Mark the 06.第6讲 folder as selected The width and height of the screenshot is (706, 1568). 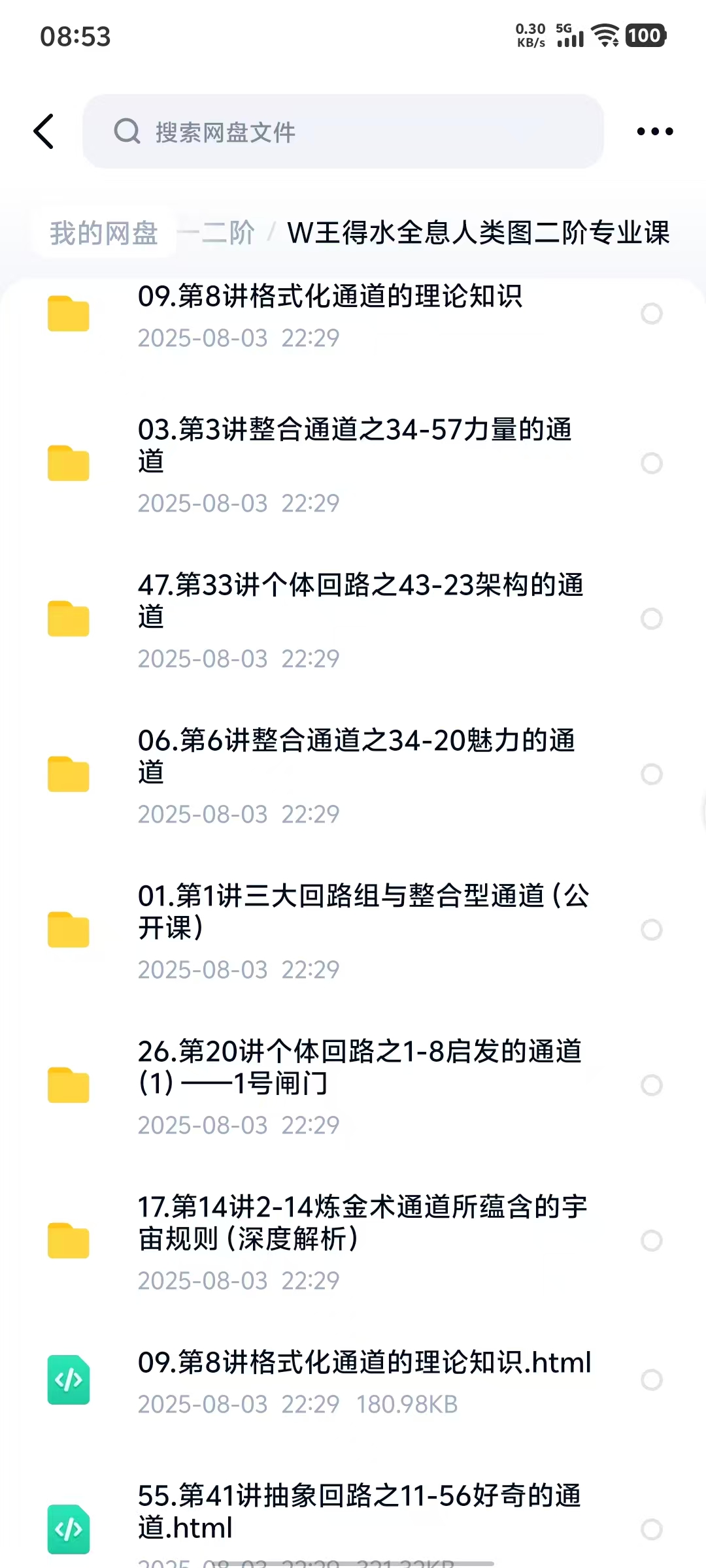coord(652,774)
